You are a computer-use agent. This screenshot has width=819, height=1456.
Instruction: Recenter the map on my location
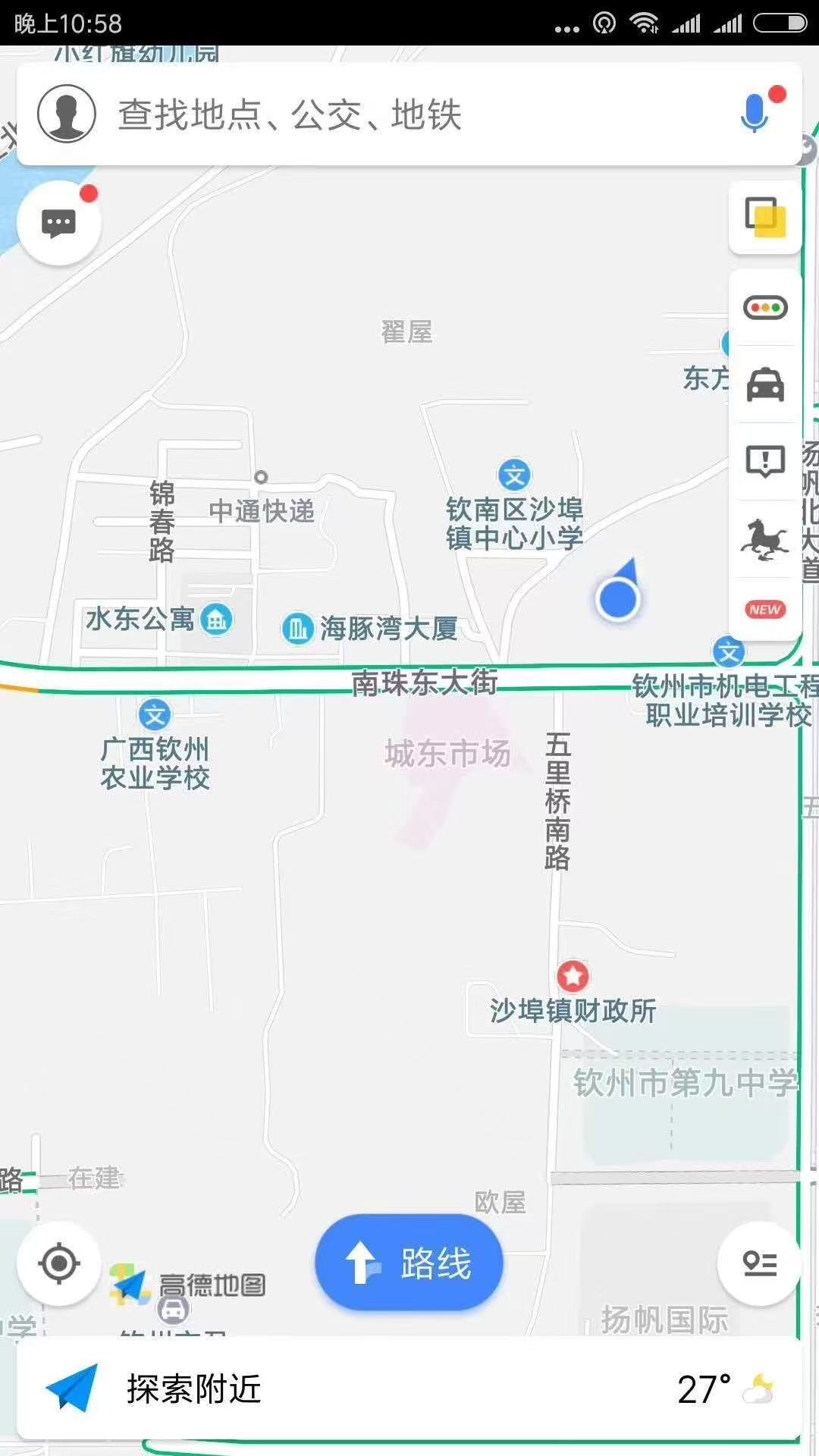click(x=59, y=1263)
